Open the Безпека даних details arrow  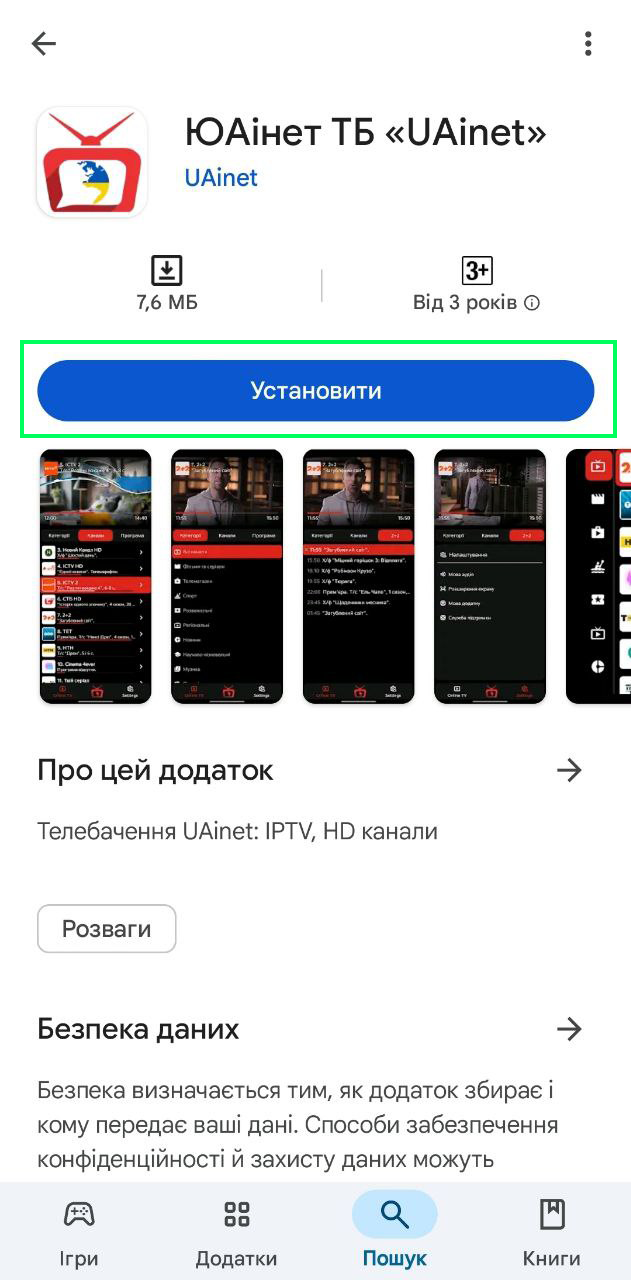pos(569,1029)
